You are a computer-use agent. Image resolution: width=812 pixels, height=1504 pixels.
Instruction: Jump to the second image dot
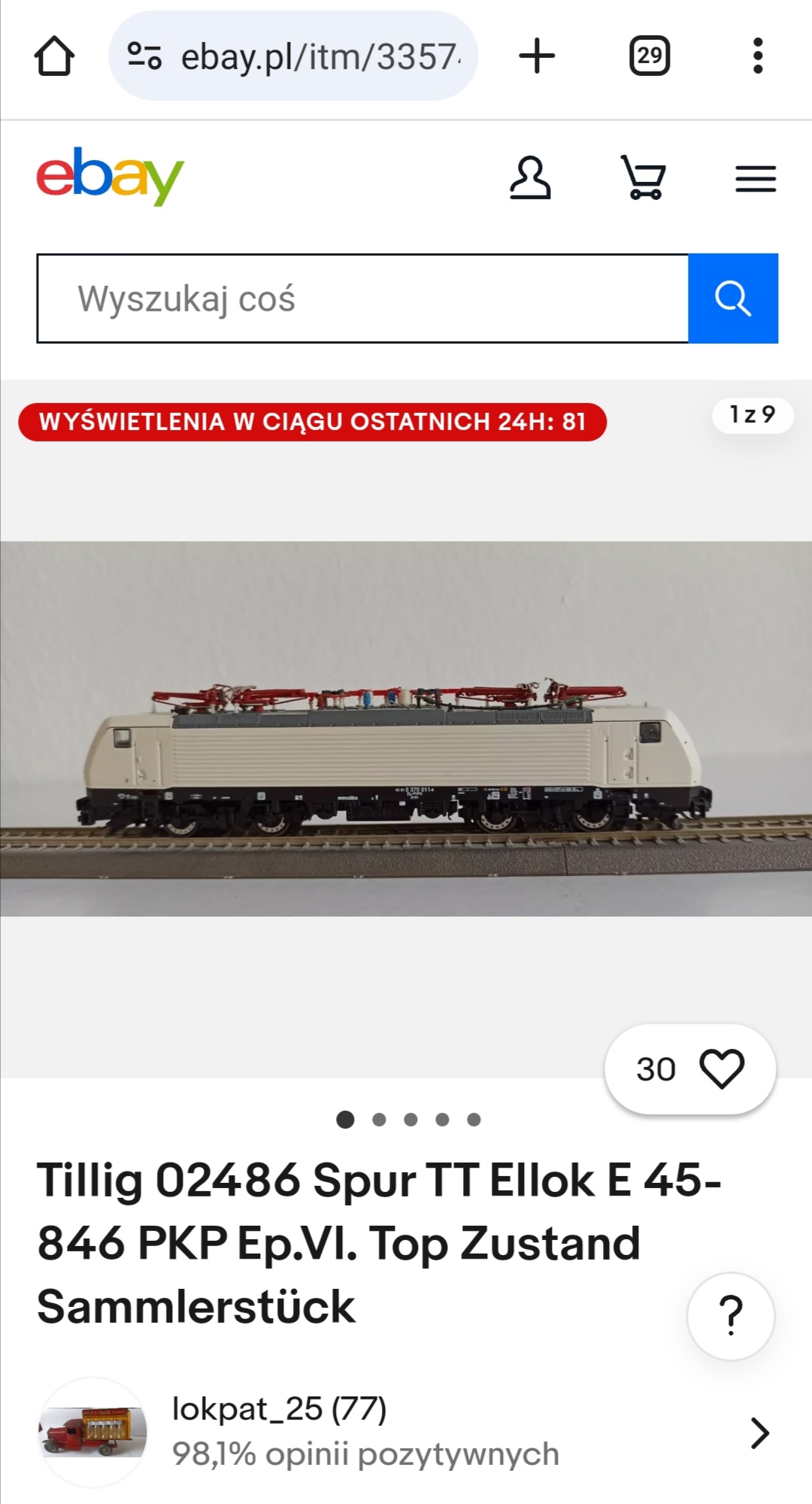point(379,1120)
